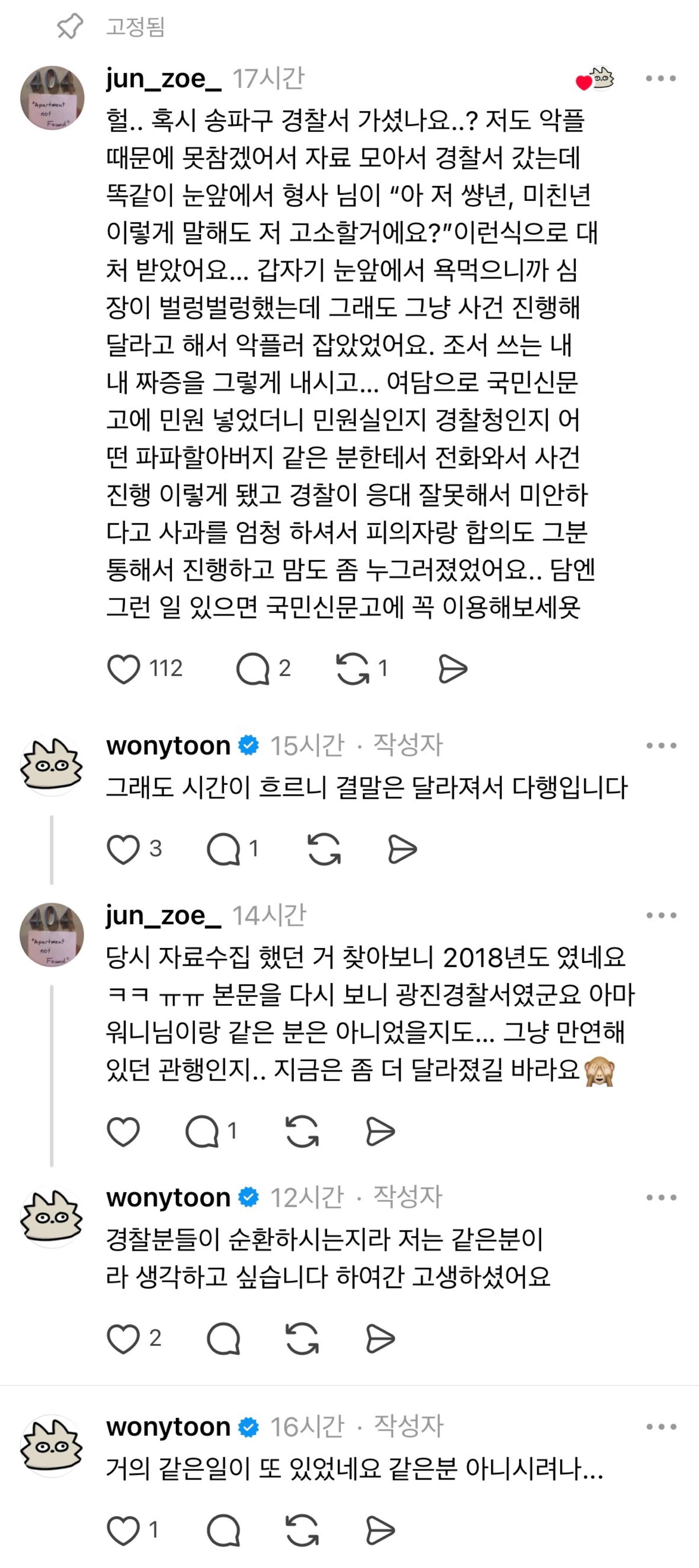Screen dimensions: 699x1568
Task: Like wonytoon's 15시간 reply
Action: point(123,849)
